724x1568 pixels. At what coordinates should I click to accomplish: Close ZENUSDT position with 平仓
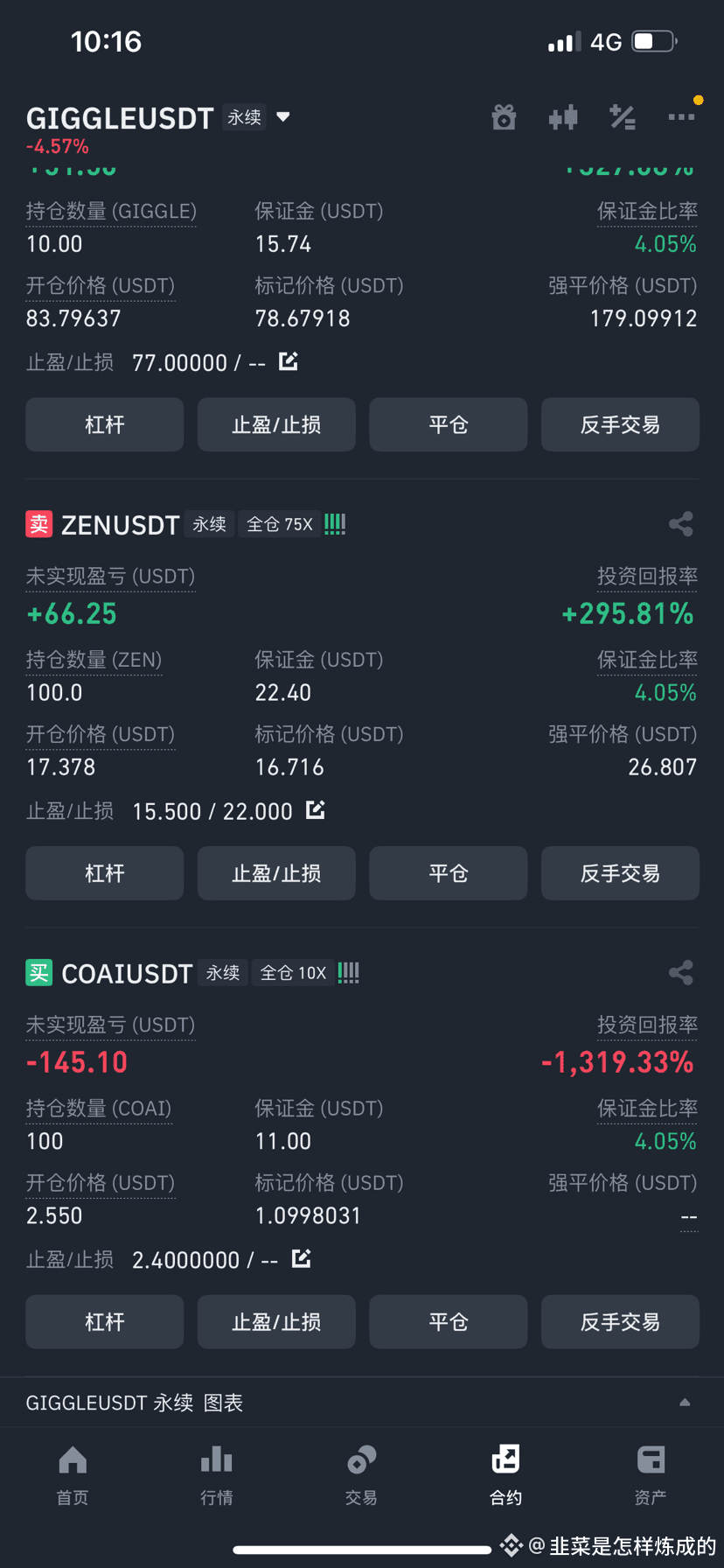click(x=448, y=873)
